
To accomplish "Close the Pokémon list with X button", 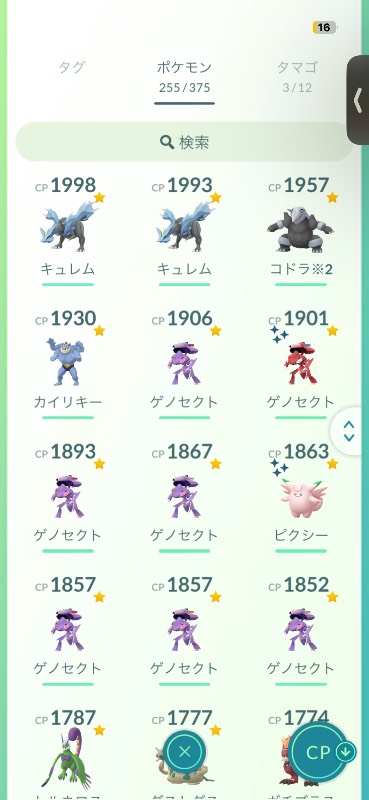I will [x=185, y=751].
